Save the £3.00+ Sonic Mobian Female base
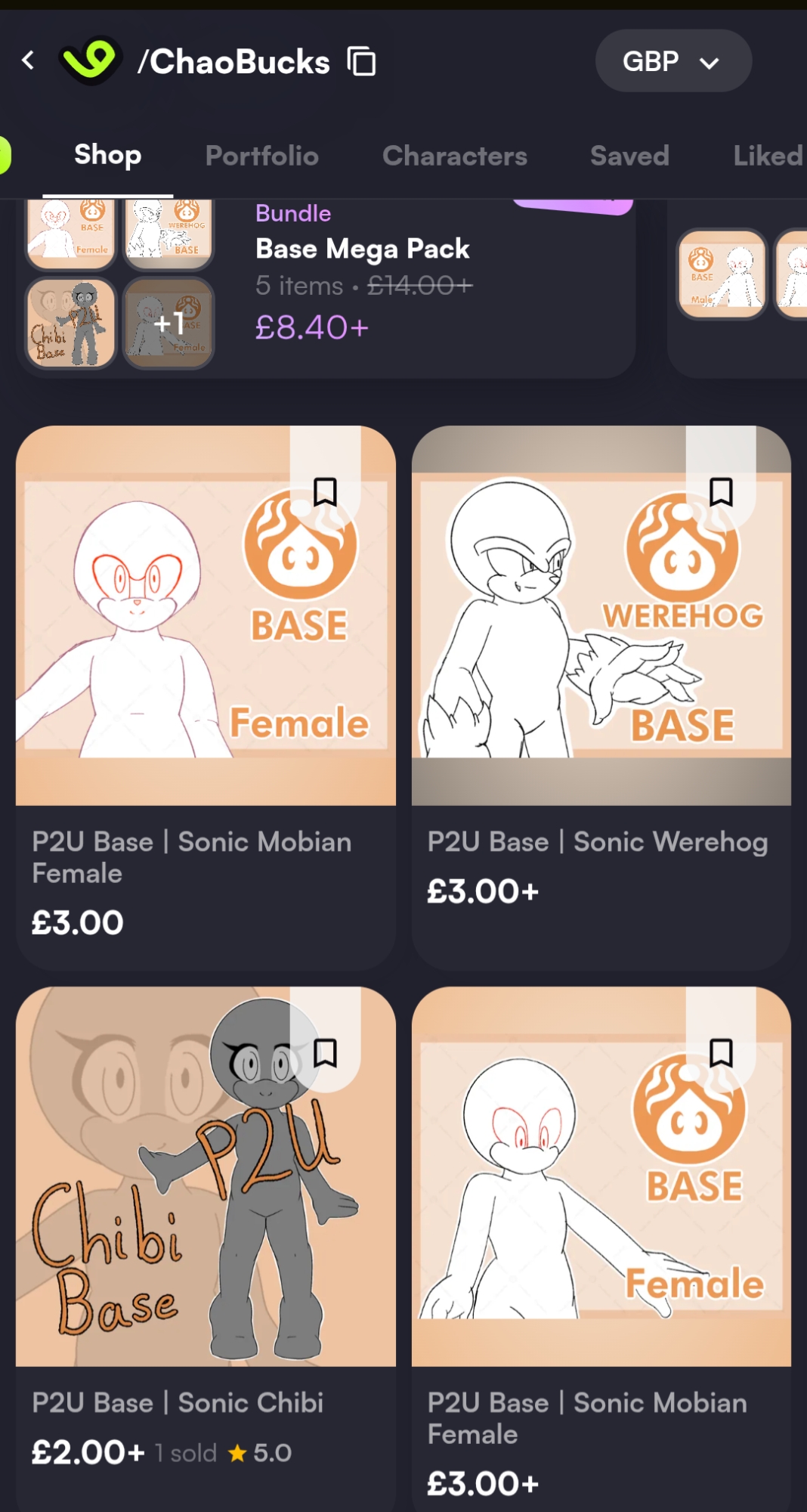 pos(721,1052)
